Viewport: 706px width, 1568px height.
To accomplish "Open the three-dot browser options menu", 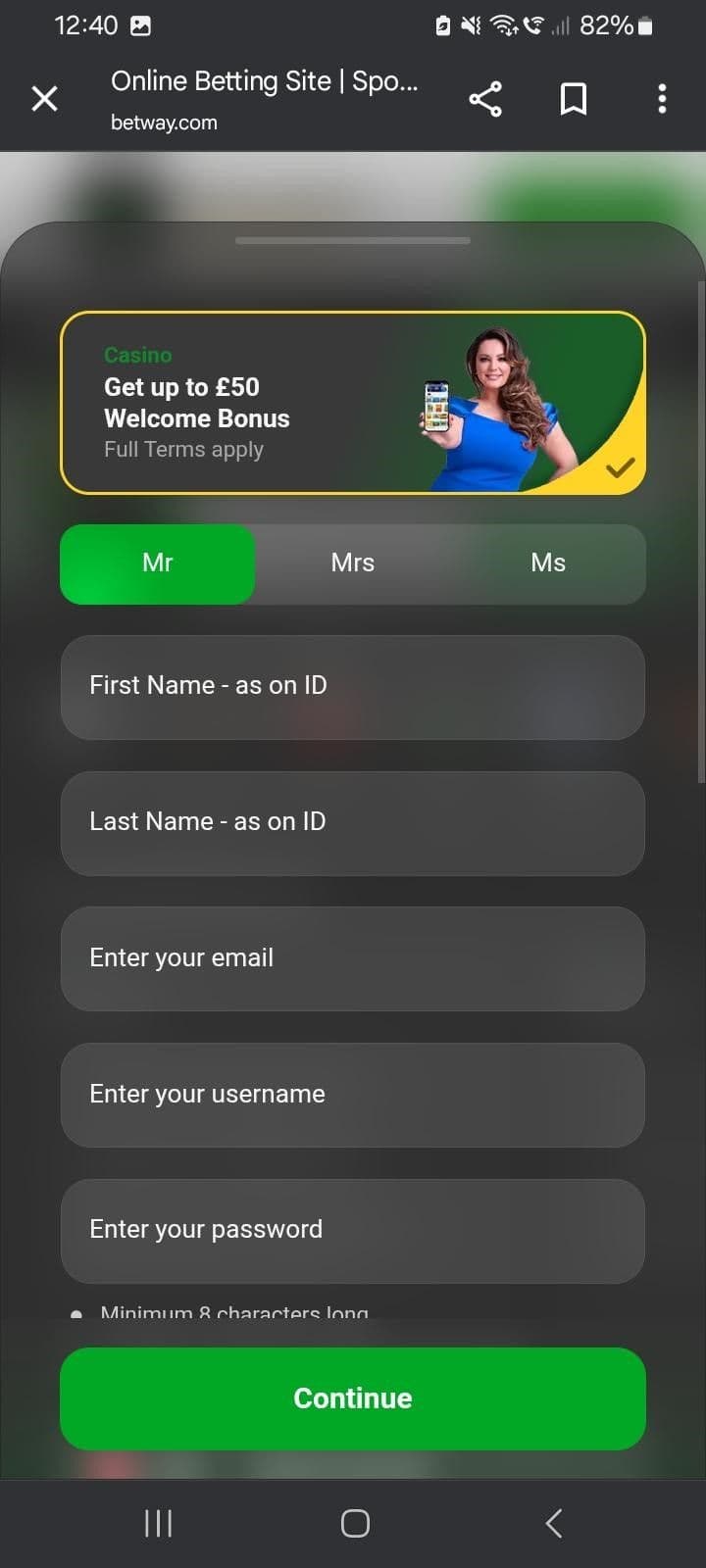I will click(x=662, y=98).
